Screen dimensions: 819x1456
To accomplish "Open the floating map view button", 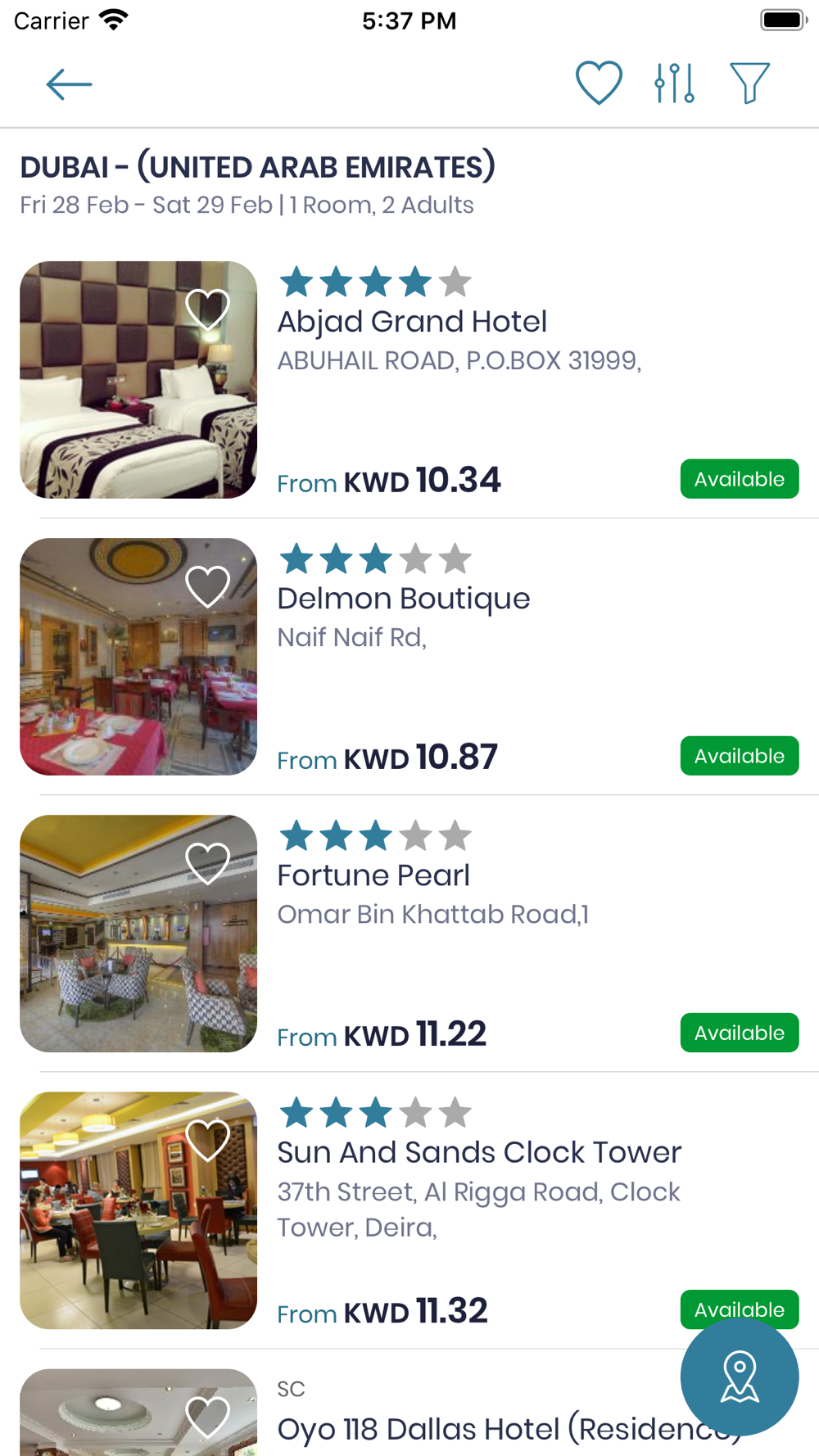I will pyautogui.click(x=740, y=1377).
